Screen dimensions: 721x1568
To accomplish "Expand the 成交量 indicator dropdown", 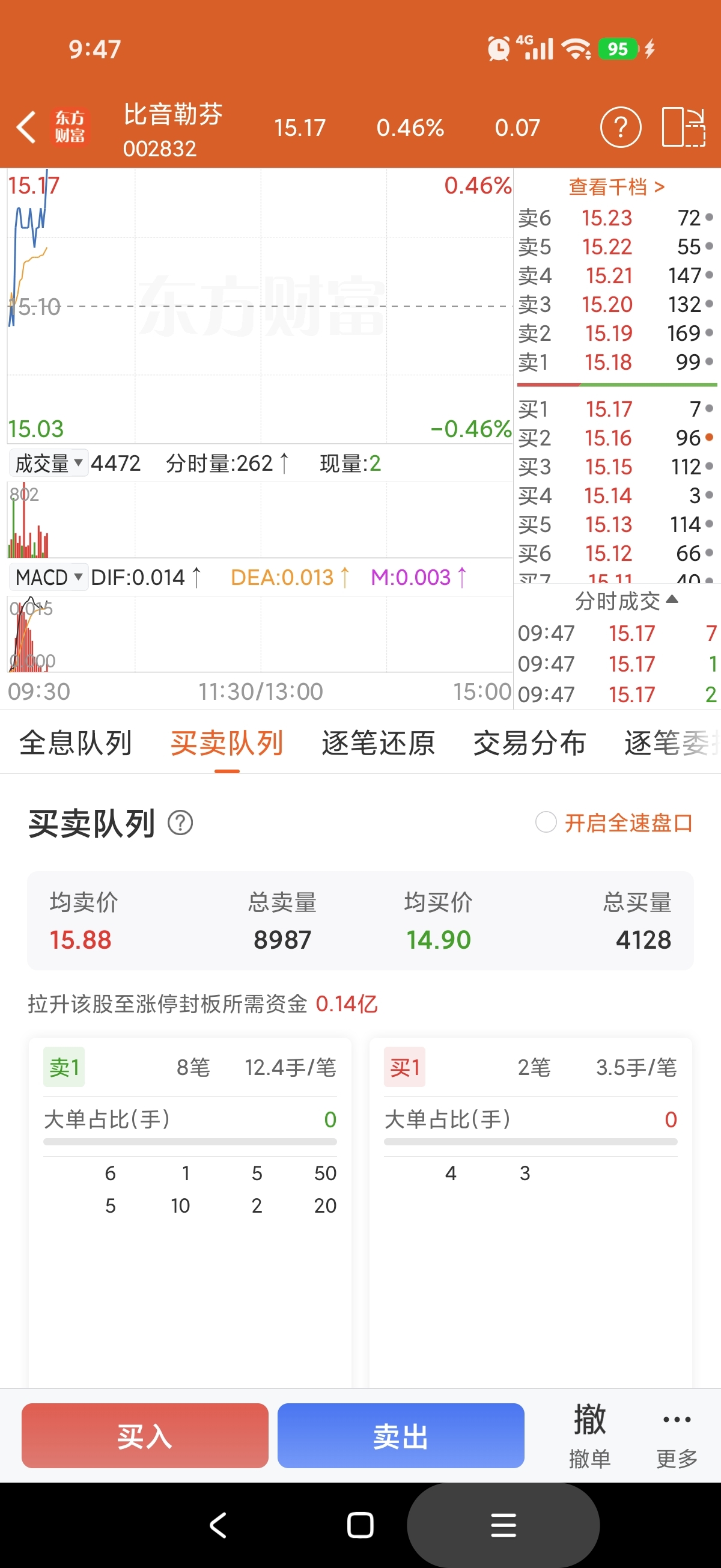I will (49, 463).
